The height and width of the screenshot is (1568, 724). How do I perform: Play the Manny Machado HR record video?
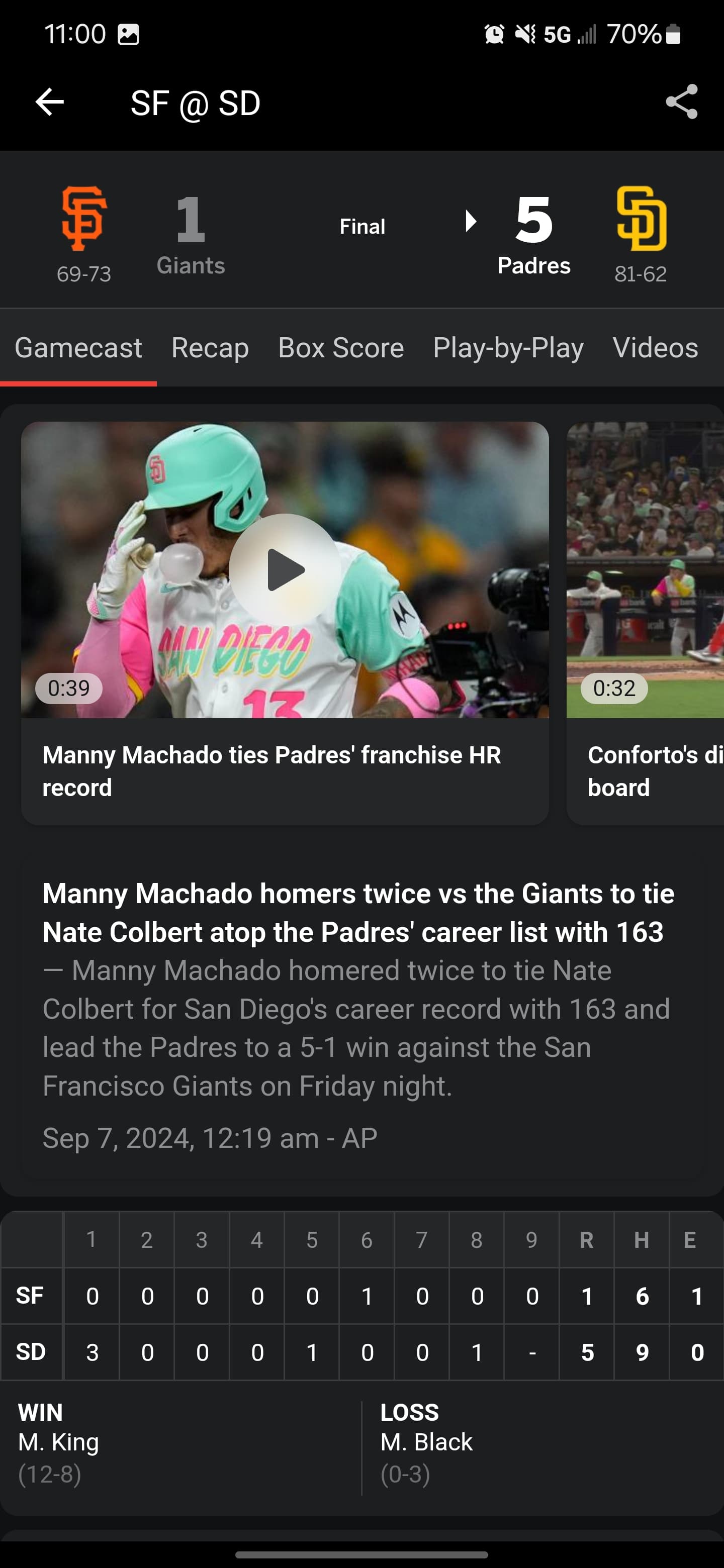click(285, 570)
